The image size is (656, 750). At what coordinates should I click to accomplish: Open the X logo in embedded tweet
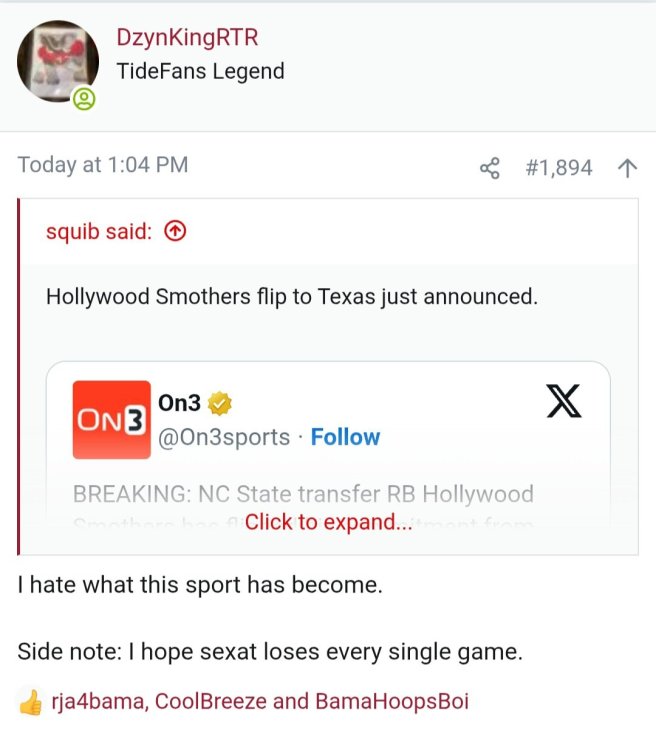click(565, 401)
